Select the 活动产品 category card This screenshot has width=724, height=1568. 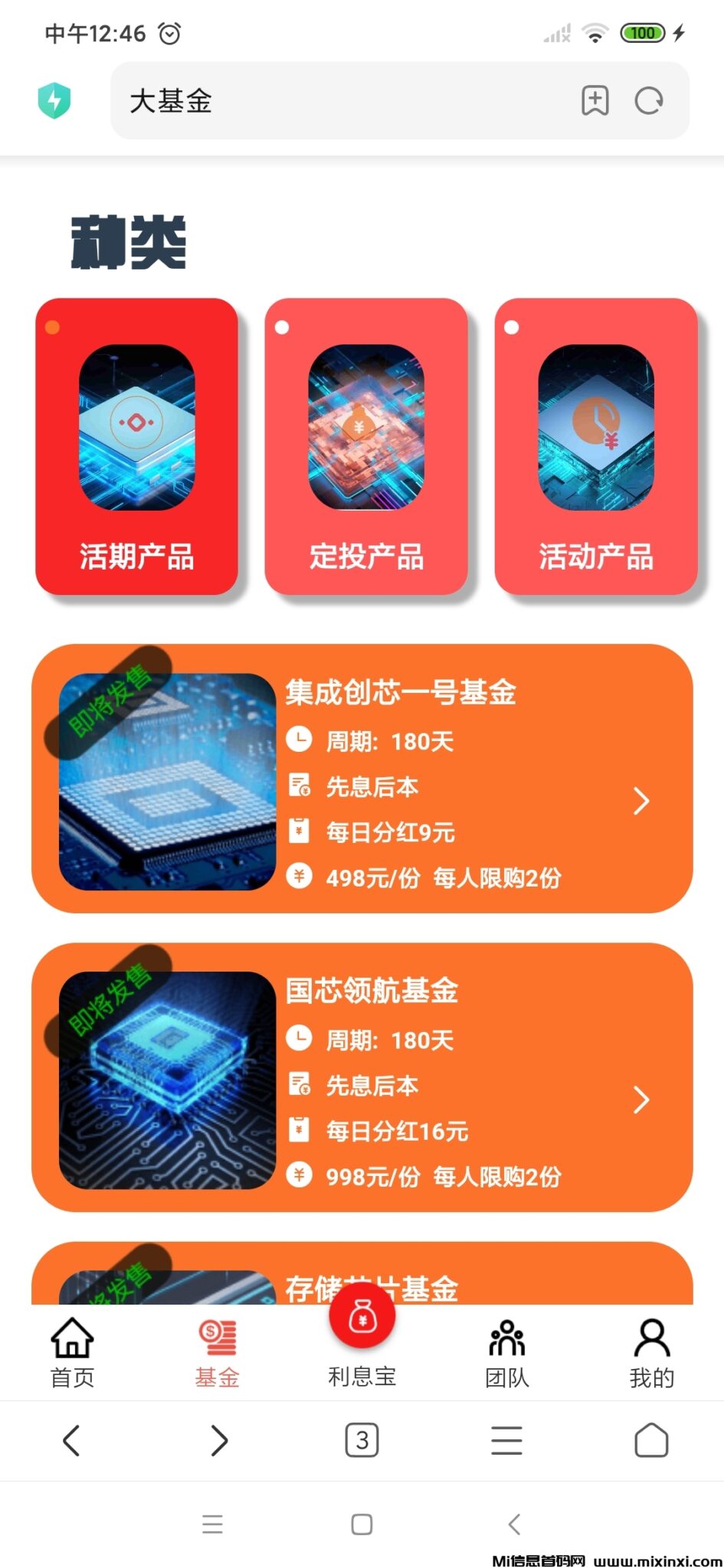coord(595,446)
